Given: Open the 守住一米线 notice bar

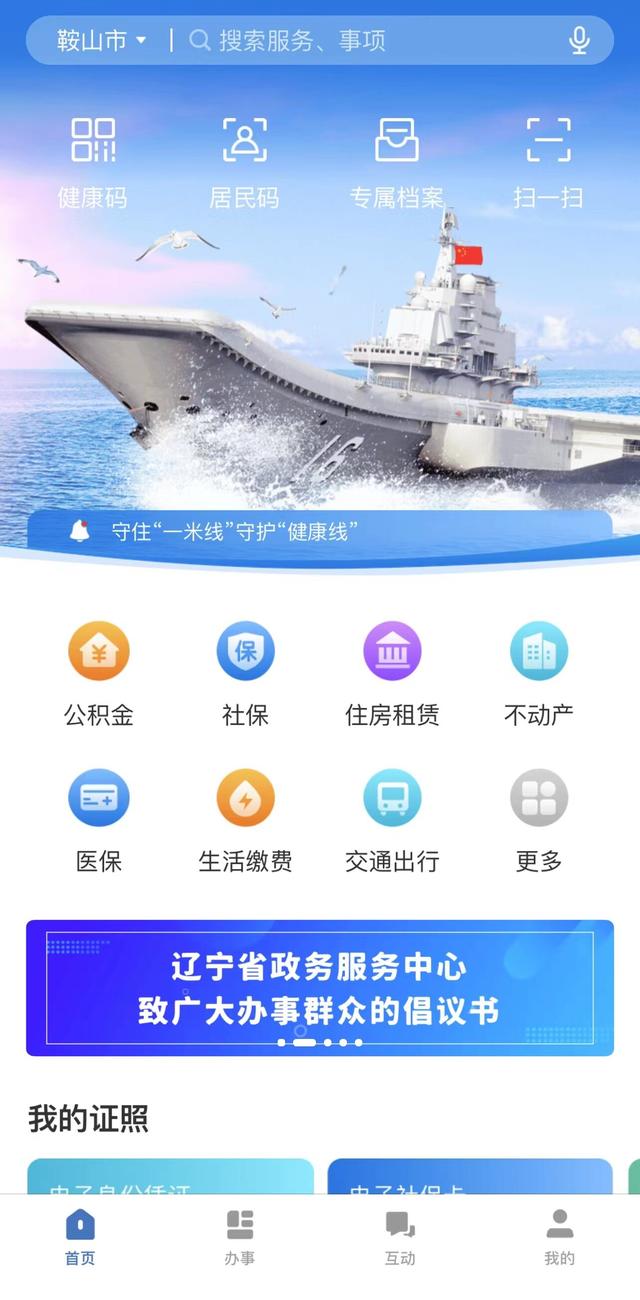Looking at the screenshot, I should point(320,531).
